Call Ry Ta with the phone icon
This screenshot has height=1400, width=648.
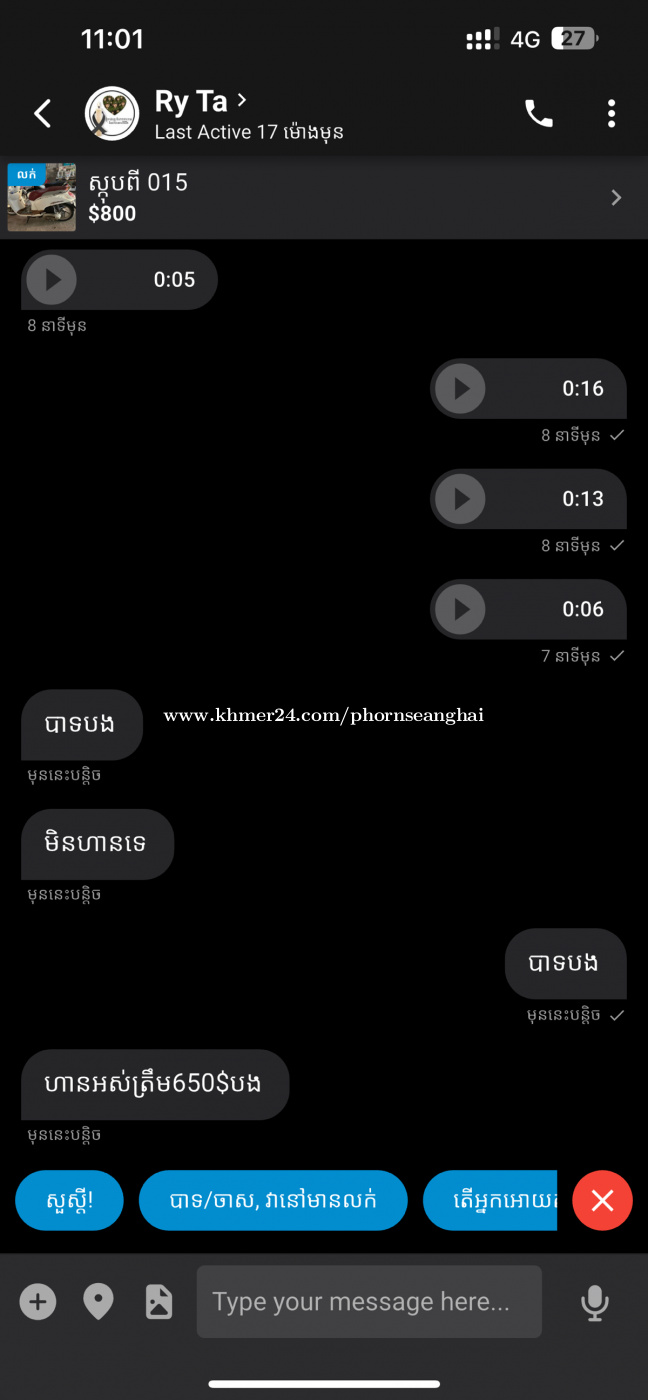pos(539,114)
